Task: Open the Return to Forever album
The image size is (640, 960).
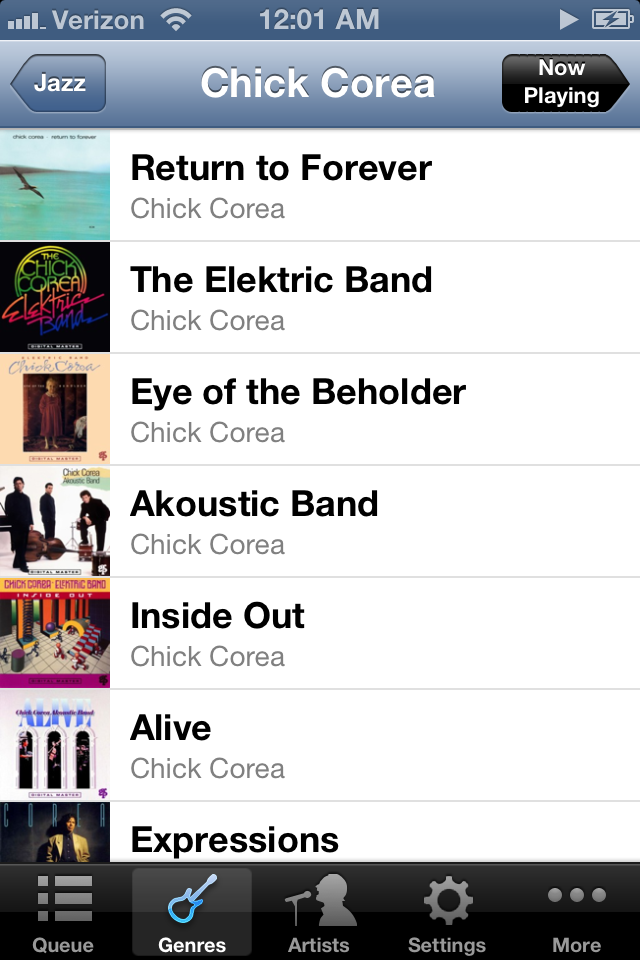Action: click(320, 185)
